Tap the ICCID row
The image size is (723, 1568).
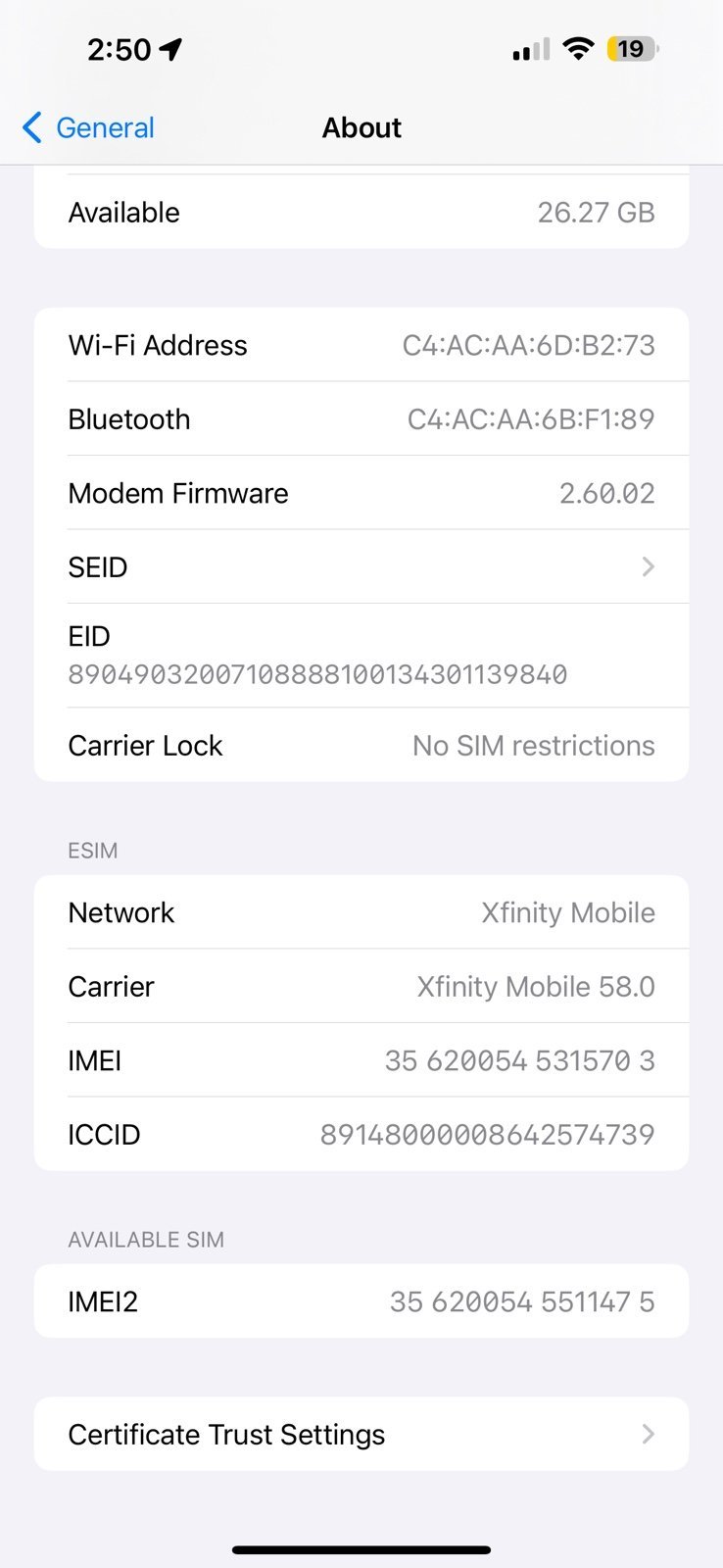pyautogui.click(x=361, y=1134)
